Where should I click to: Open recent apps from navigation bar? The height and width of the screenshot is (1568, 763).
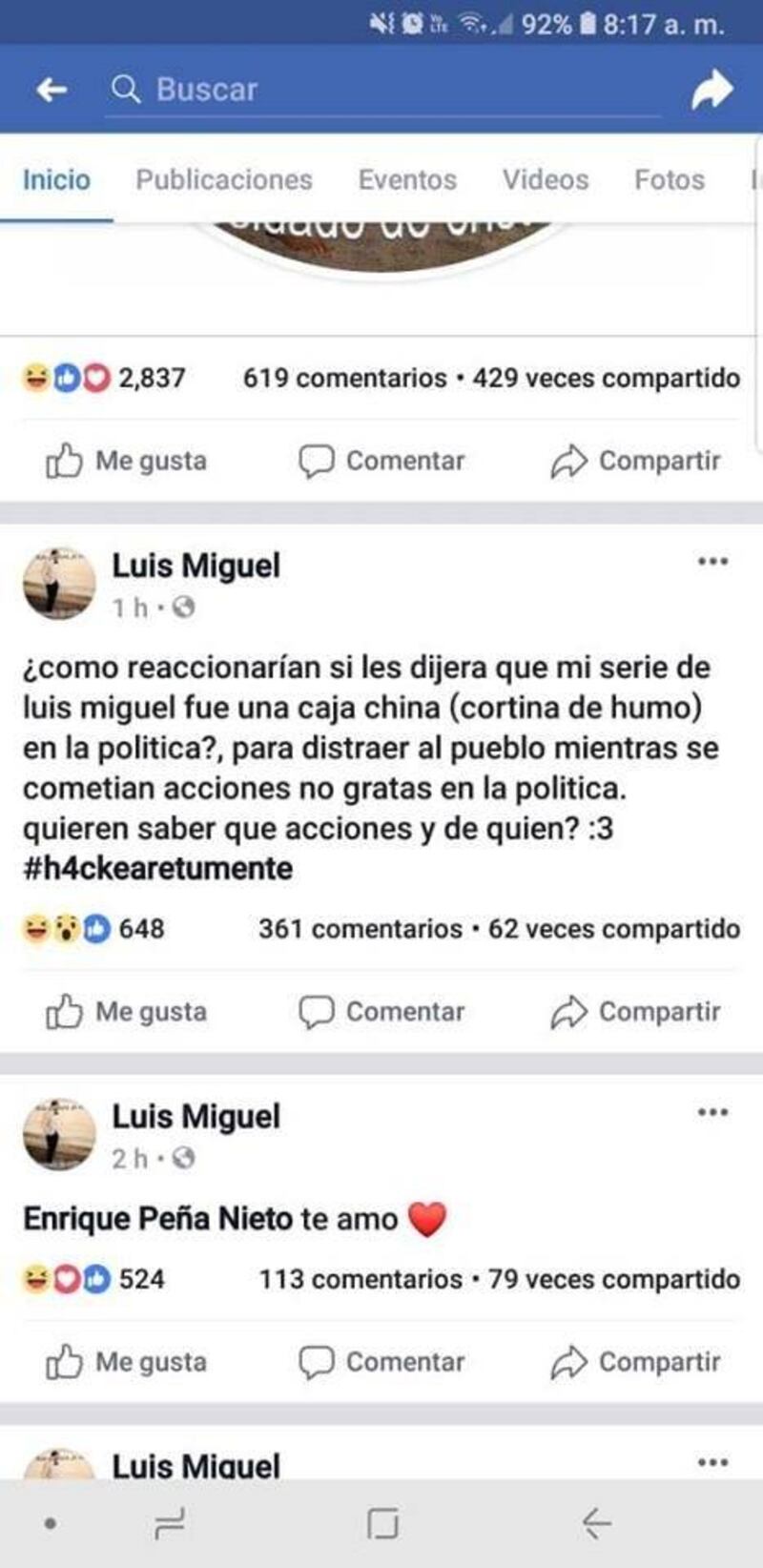click(169, 1524)
